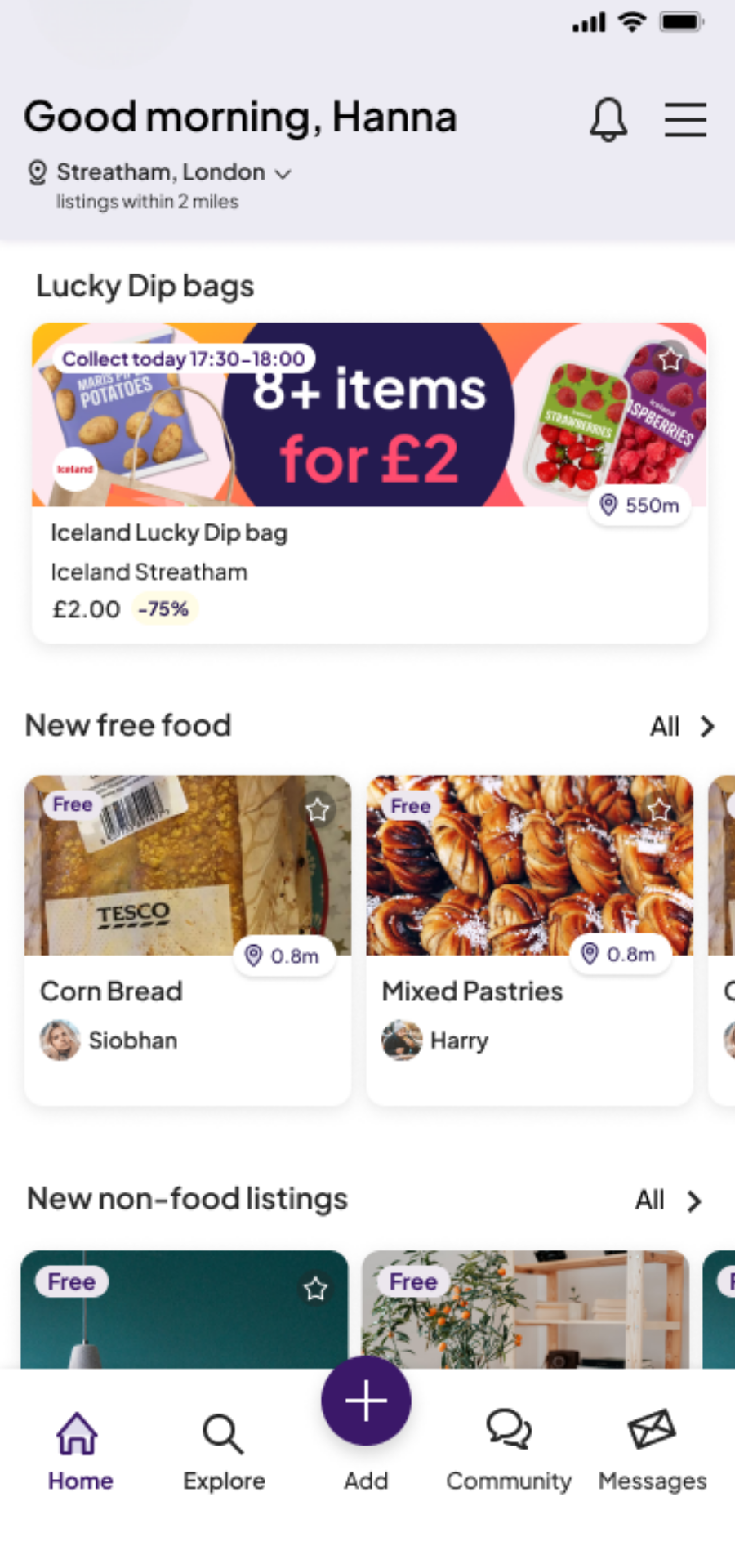Star the Corn Bread listing
This screenshot has width=735, height=1568.
(317, 809)
